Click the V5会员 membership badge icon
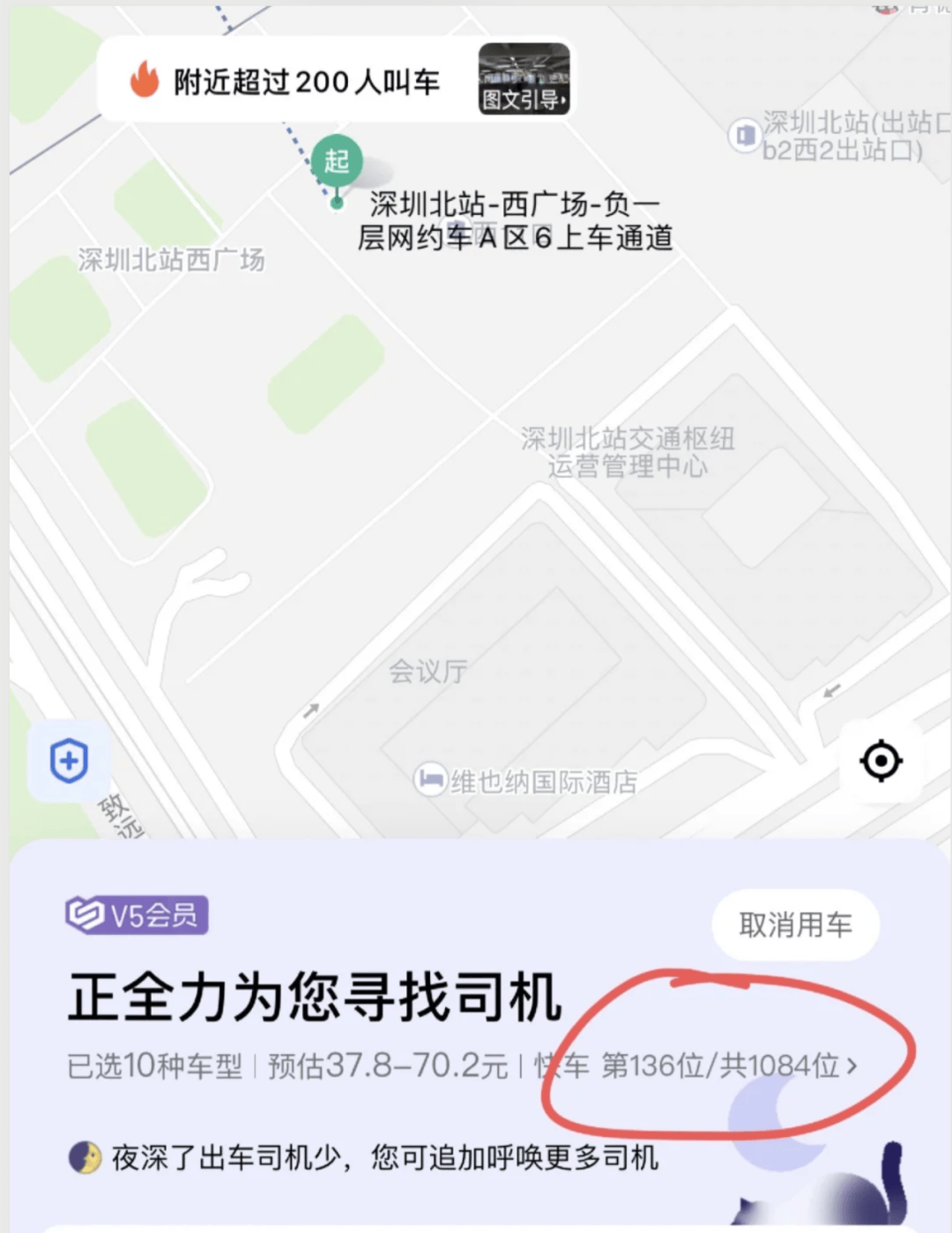Screen dimensions: 952x1233 pos(84,916)
